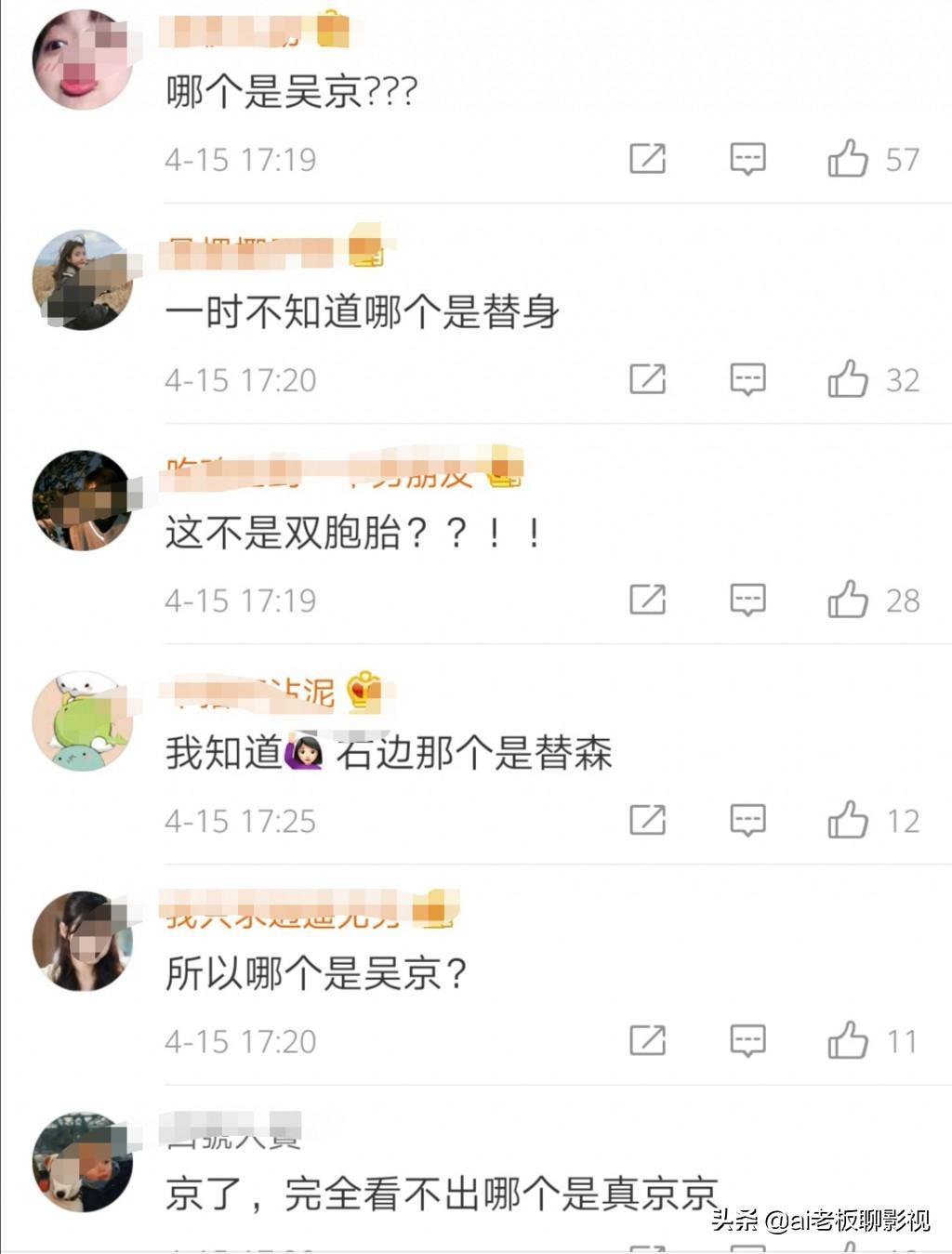The height and width of the screenshot is (1254, 952).
Task: Like the comment '哪个是吴京???'
Action: [848, 159]
